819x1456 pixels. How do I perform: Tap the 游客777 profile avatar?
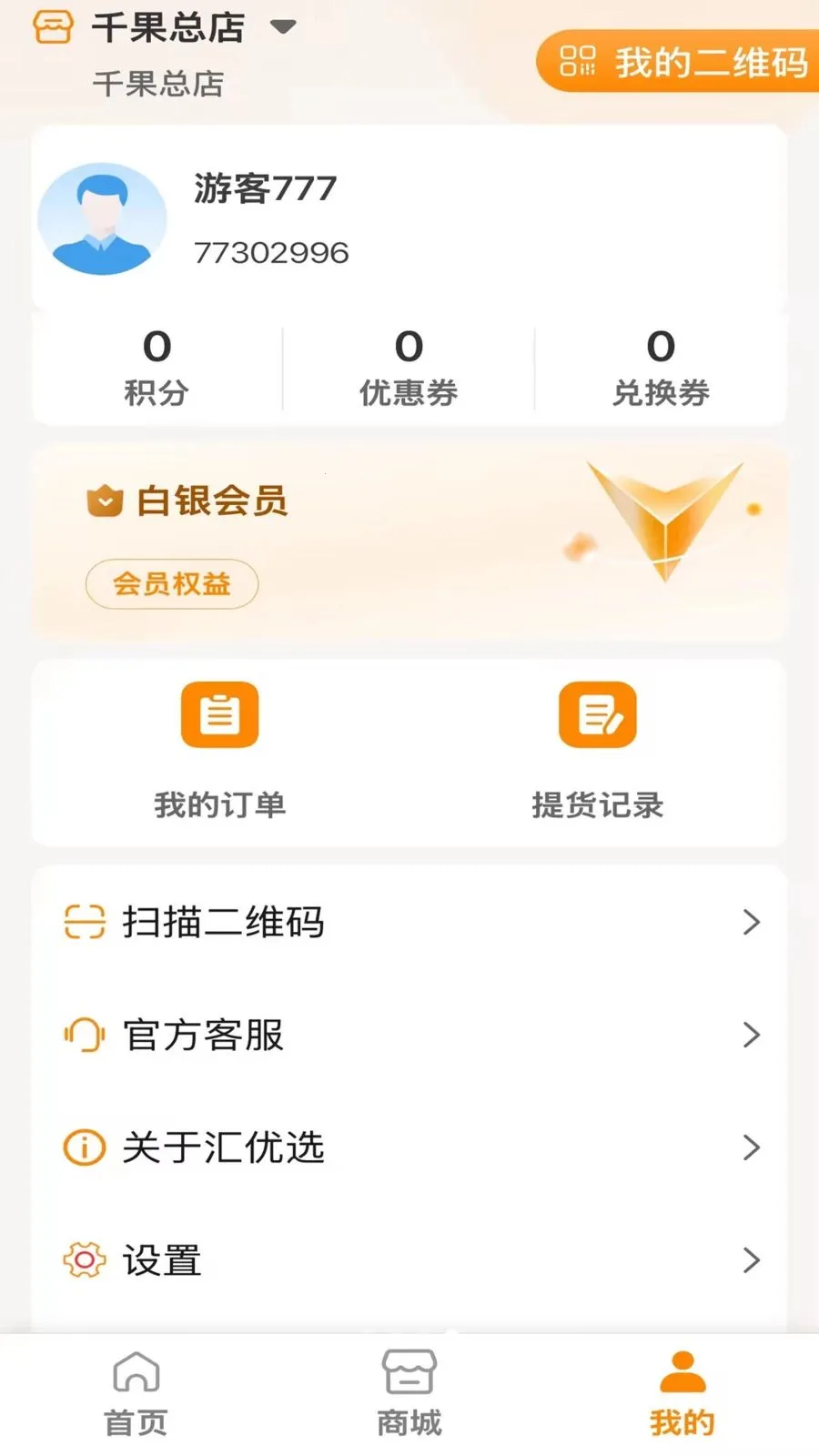pyautogui.click(x=102, y=218)
